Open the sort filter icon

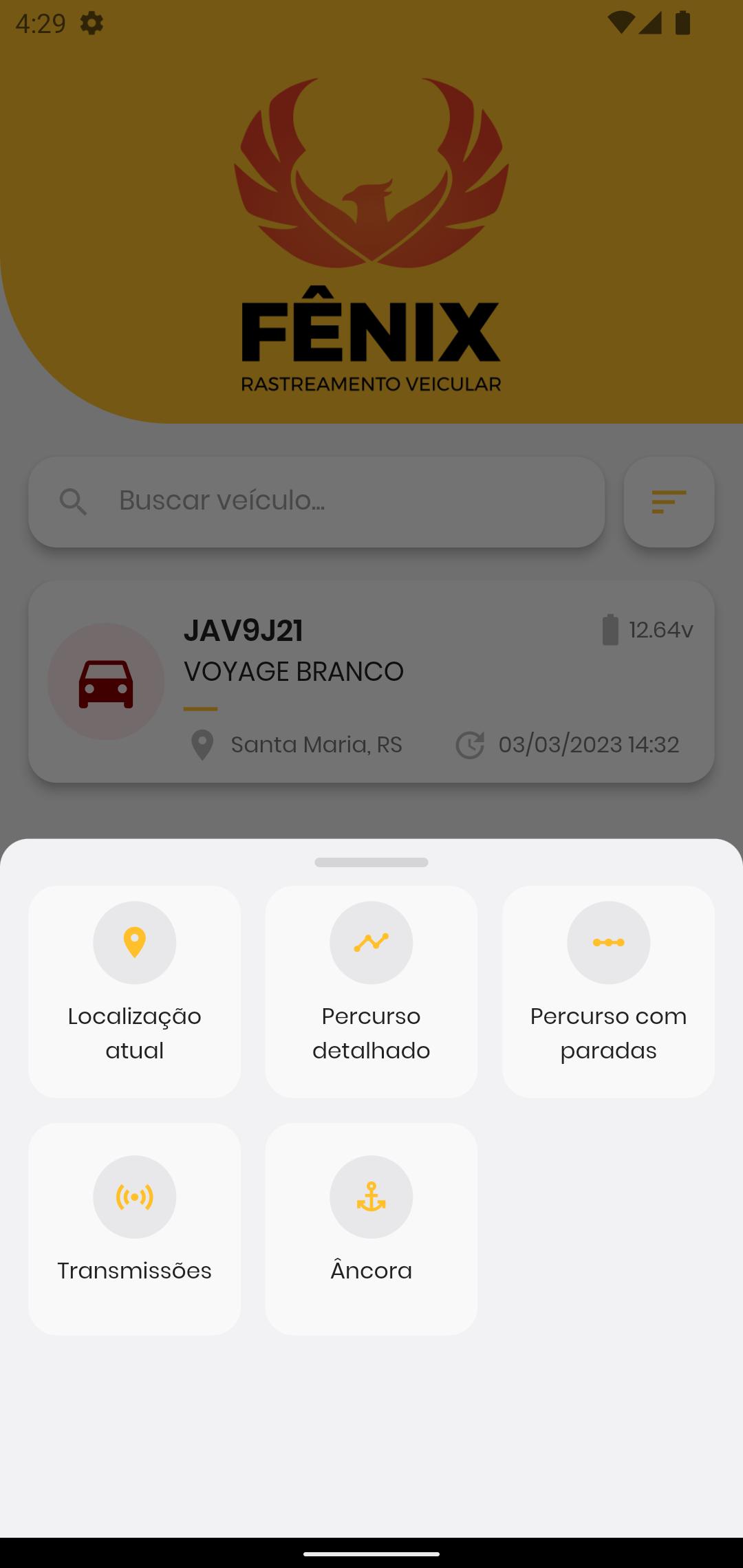[x=669, y=501]
